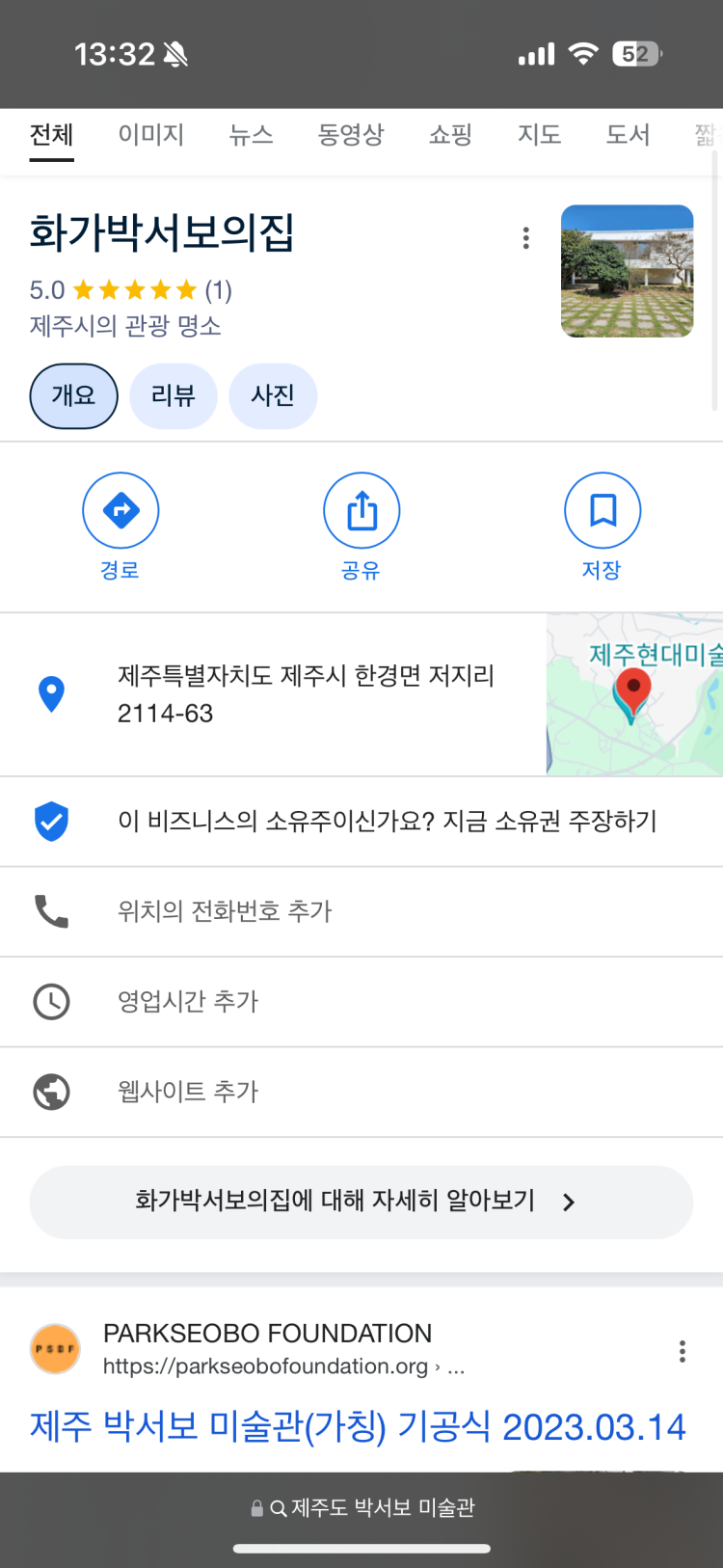Get directions with the 경로 button
723x1568 pixels.
point(120,526)
